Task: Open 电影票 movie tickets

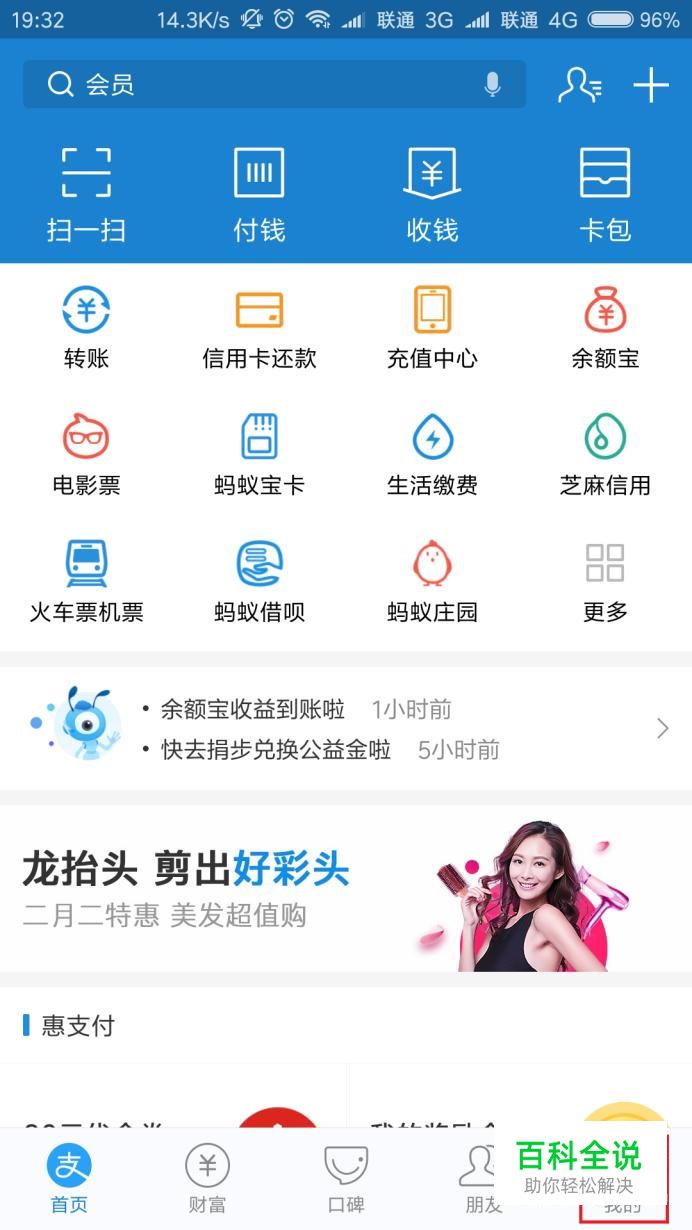Action: pyautogui.click(x=86, y=454)
